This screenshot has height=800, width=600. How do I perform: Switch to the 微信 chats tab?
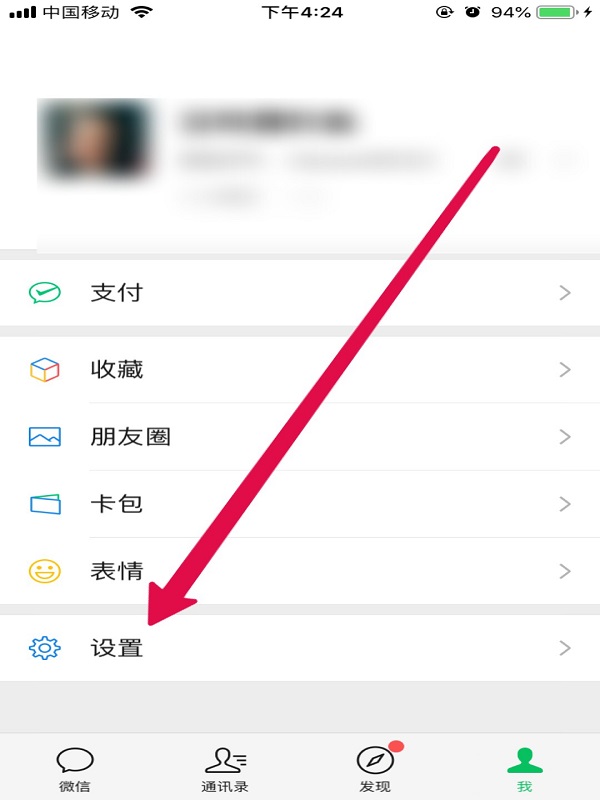click(x=75, y=768)
